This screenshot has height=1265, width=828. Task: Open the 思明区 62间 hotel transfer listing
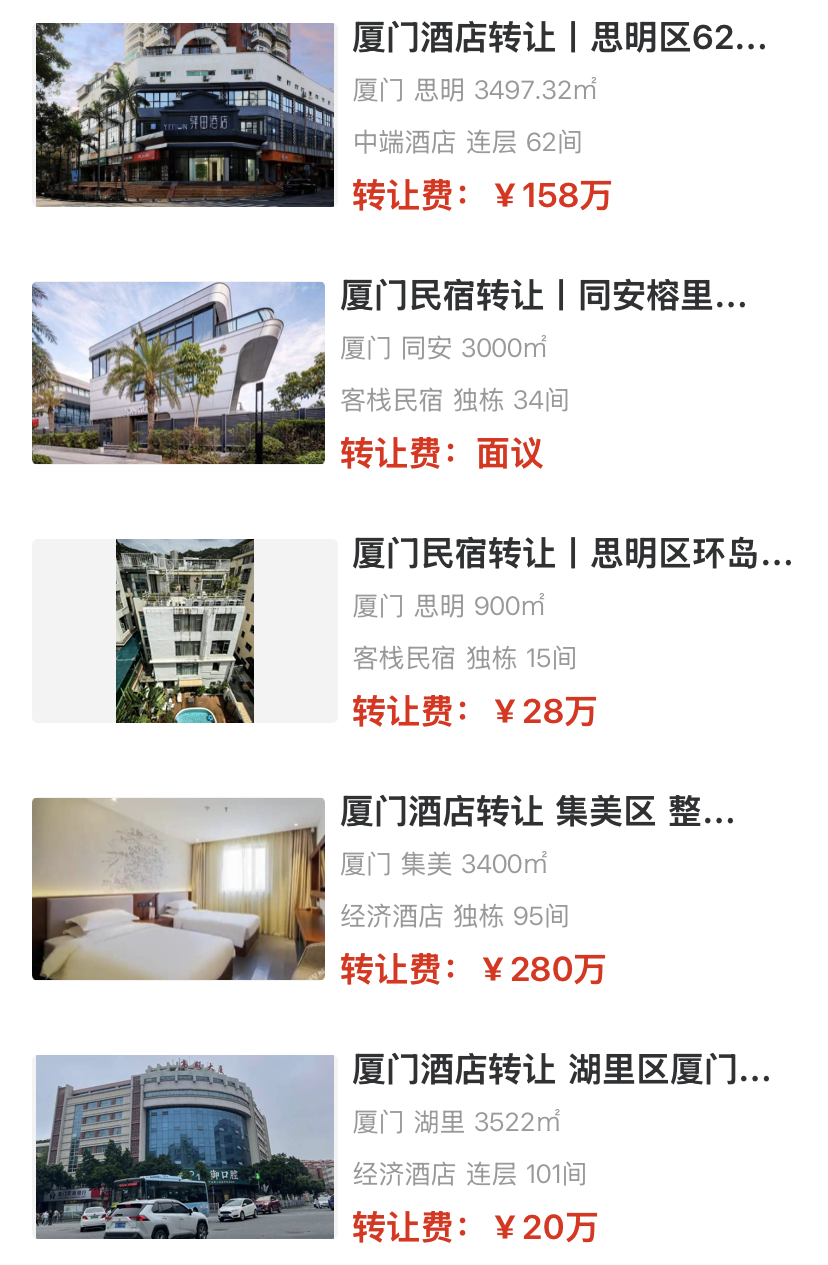tap(559, 39)
